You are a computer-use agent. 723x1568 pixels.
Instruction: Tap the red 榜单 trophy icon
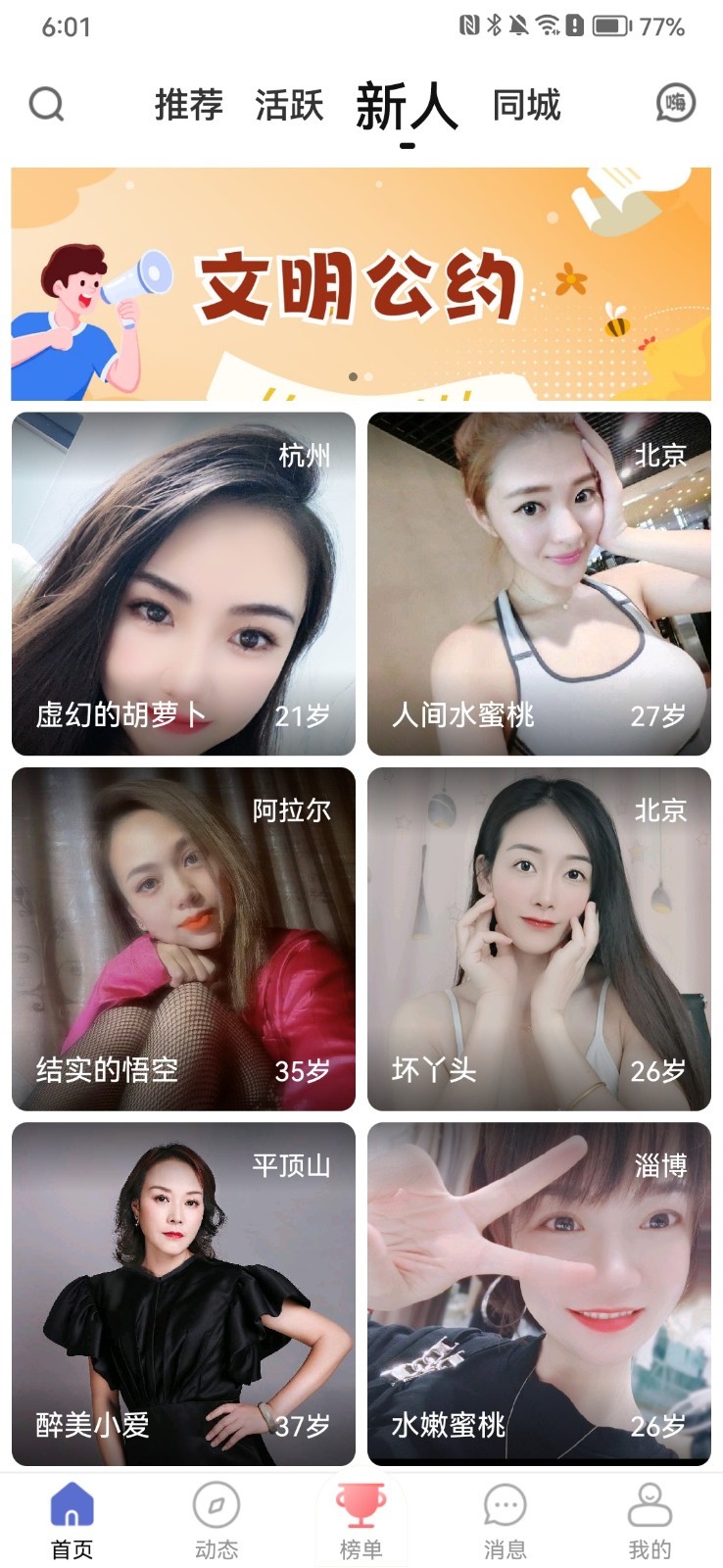pyautogui.click(x=361, y=1509)
